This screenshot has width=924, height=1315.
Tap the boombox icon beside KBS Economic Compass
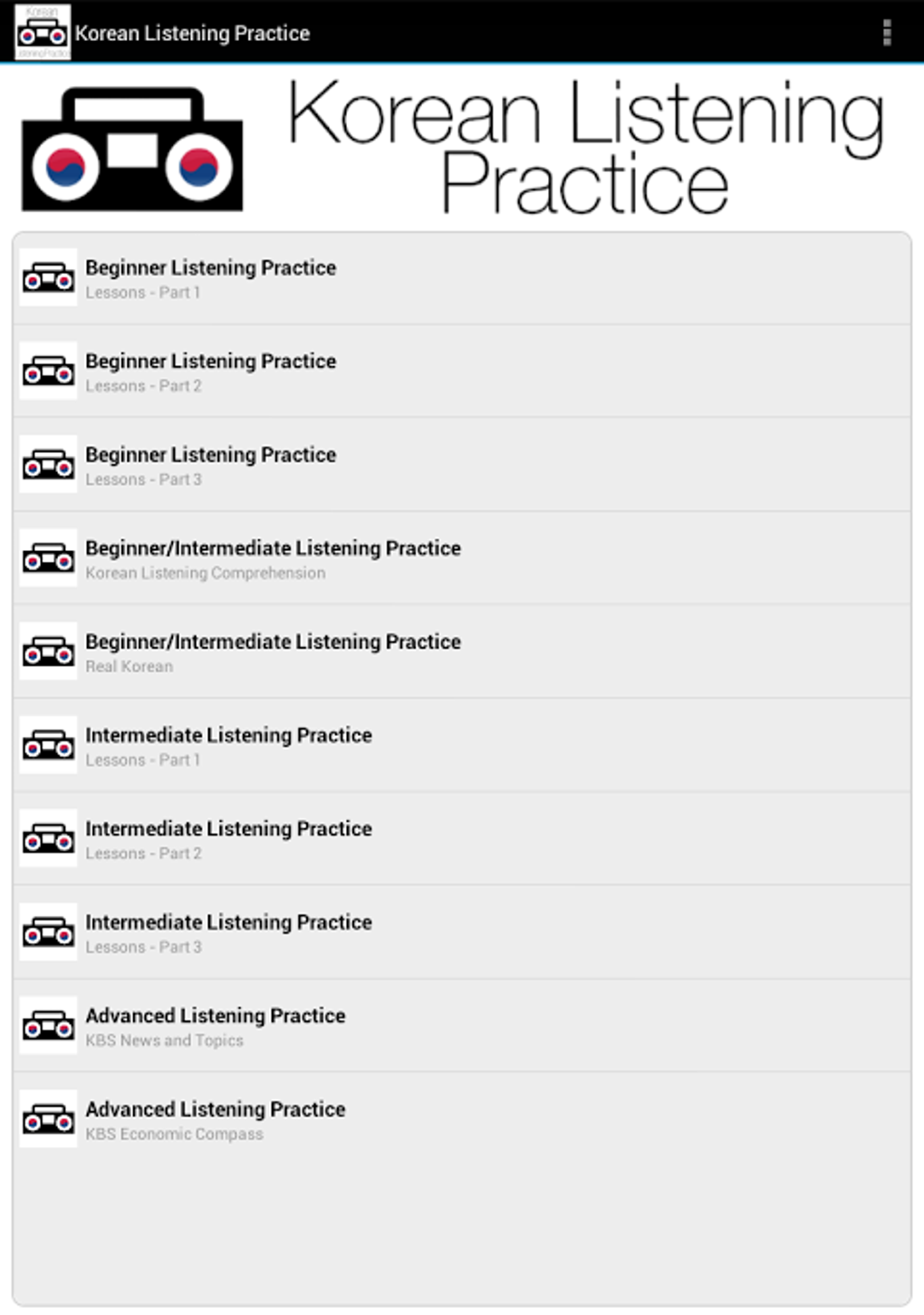point(49,1119)
